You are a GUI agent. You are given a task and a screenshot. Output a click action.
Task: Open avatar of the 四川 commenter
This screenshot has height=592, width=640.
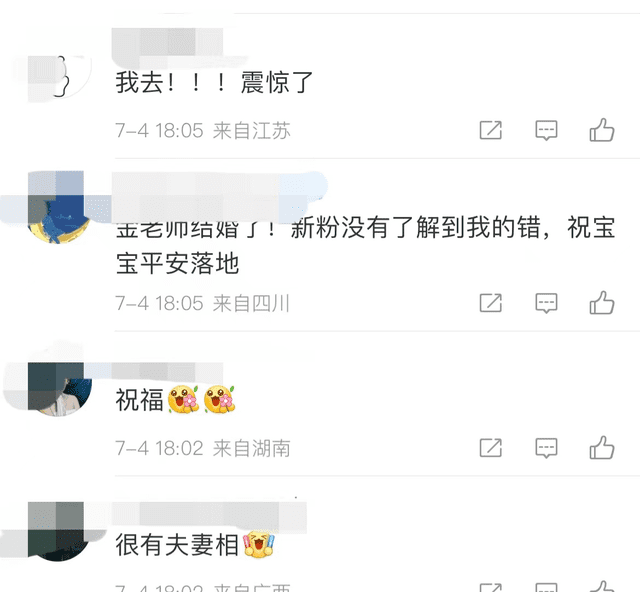pos(58,208)
